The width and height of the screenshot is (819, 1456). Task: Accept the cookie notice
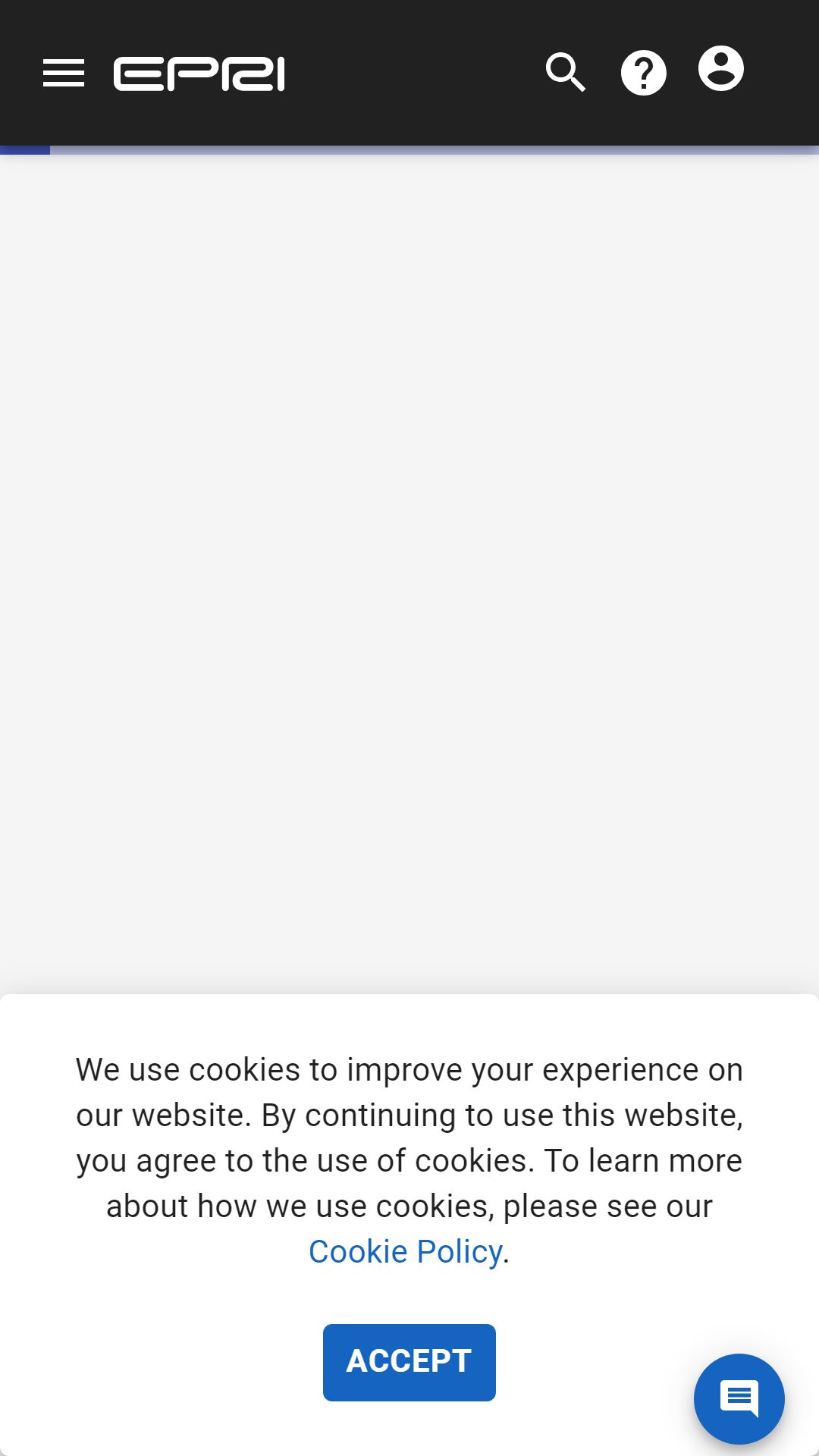point(409,1363)
